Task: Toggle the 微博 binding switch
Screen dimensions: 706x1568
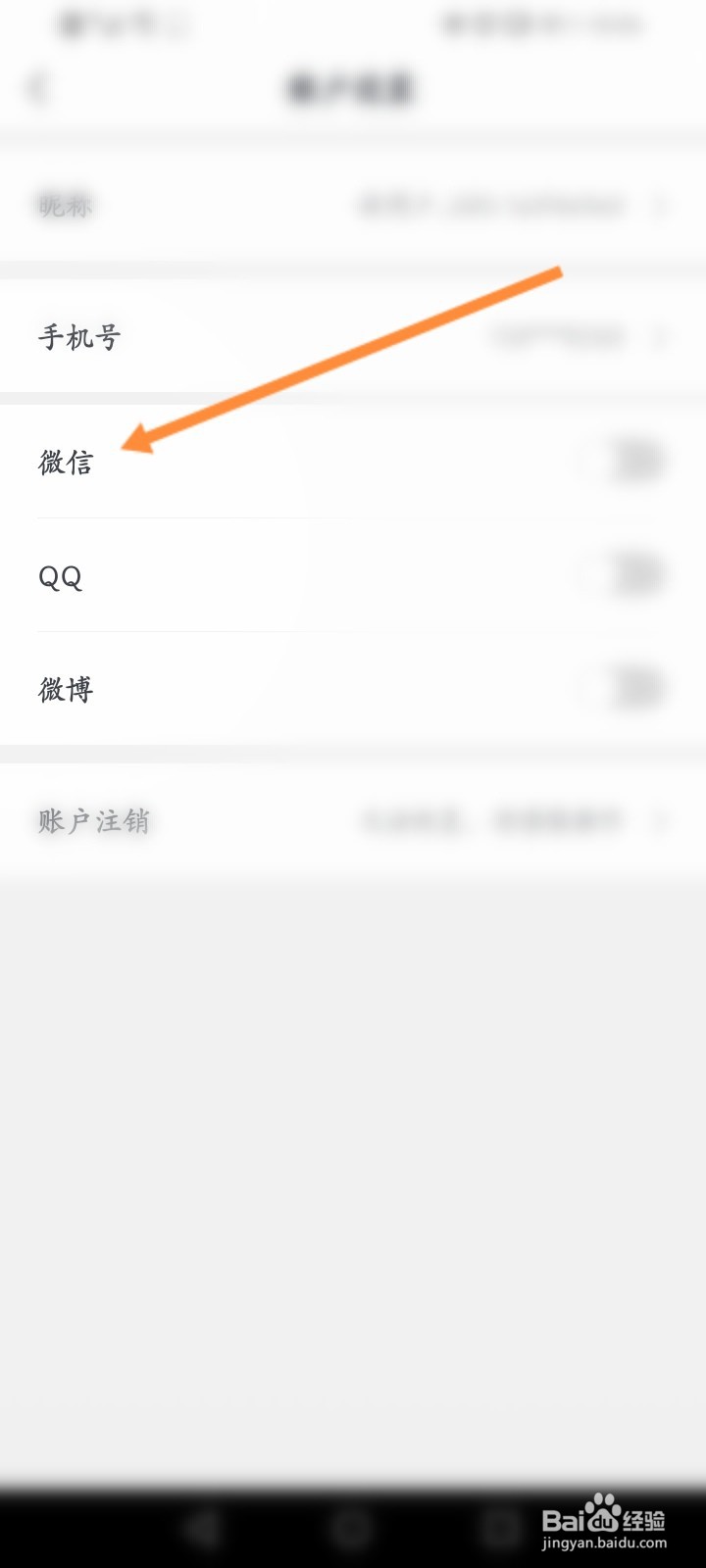Action: click(625, 689)
